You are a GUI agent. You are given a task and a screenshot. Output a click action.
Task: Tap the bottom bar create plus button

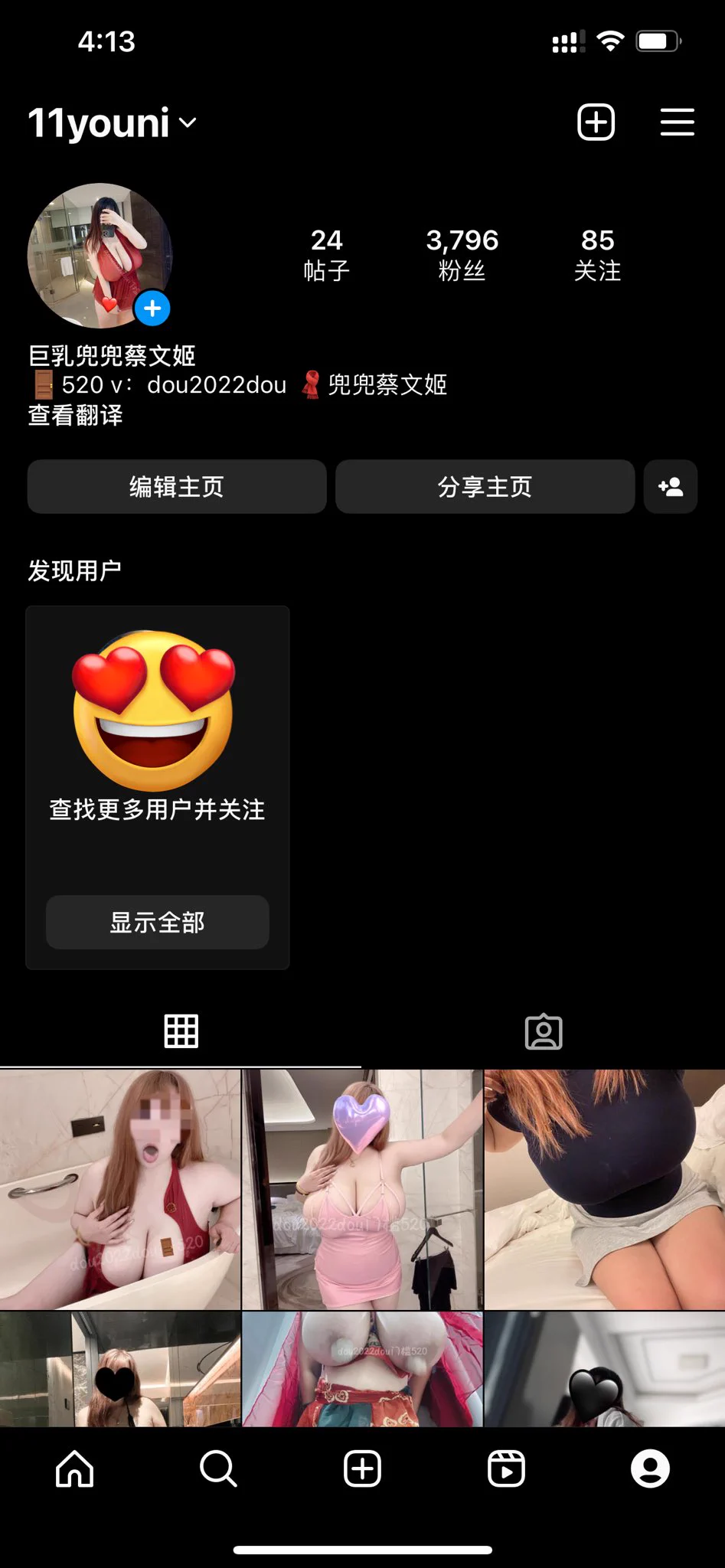(x=362, y=1468)
